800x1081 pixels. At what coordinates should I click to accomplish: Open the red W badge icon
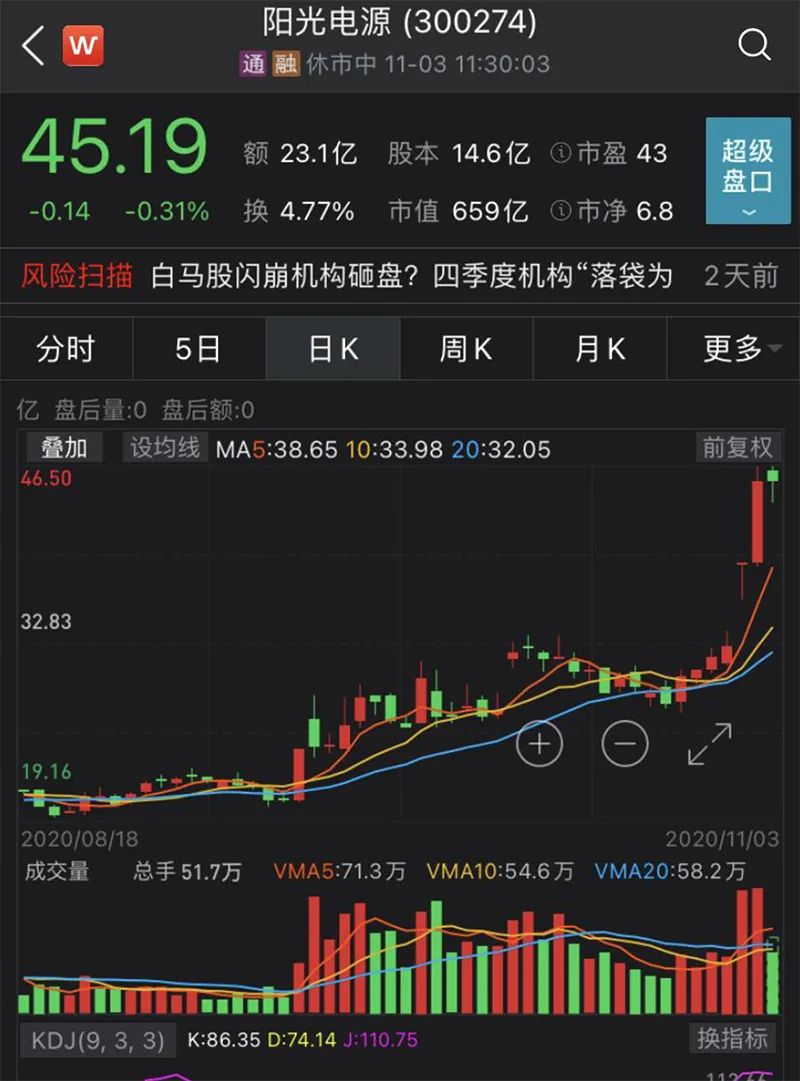pyautogui.click(x=85, y=45)
